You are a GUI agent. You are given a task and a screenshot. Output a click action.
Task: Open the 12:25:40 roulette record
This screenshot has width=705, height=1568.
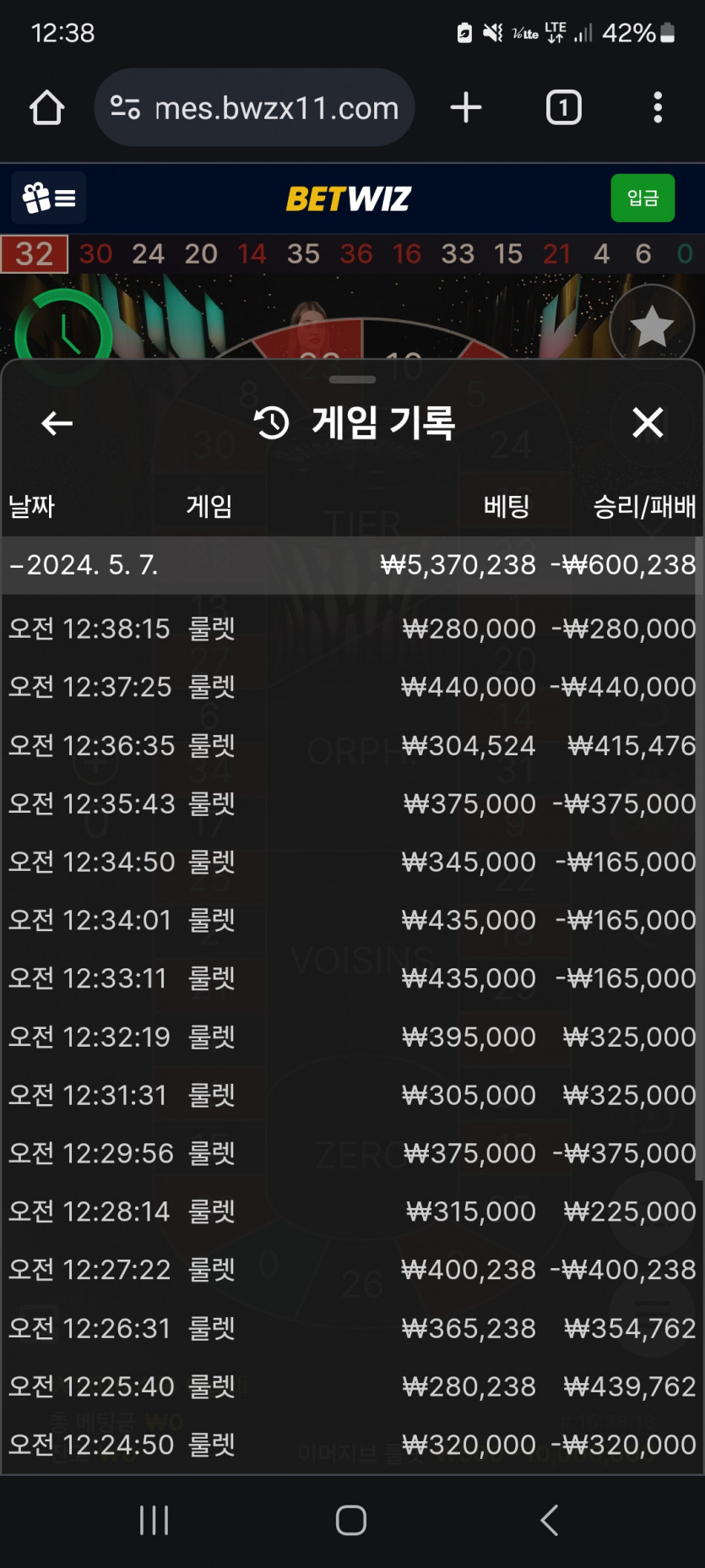(352, 1386)
